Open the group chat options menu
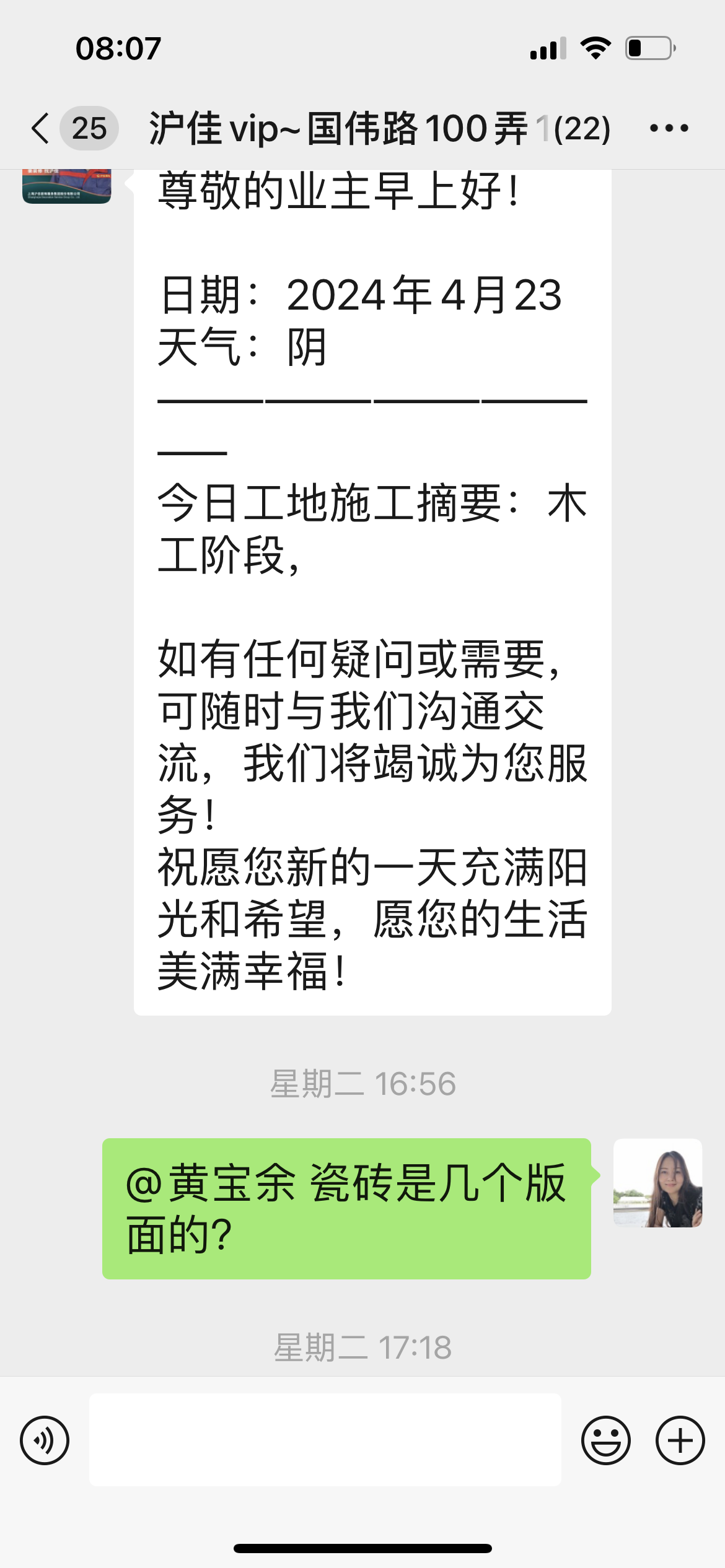Screen dimensions: 725x1568 [x=669, y=128]
